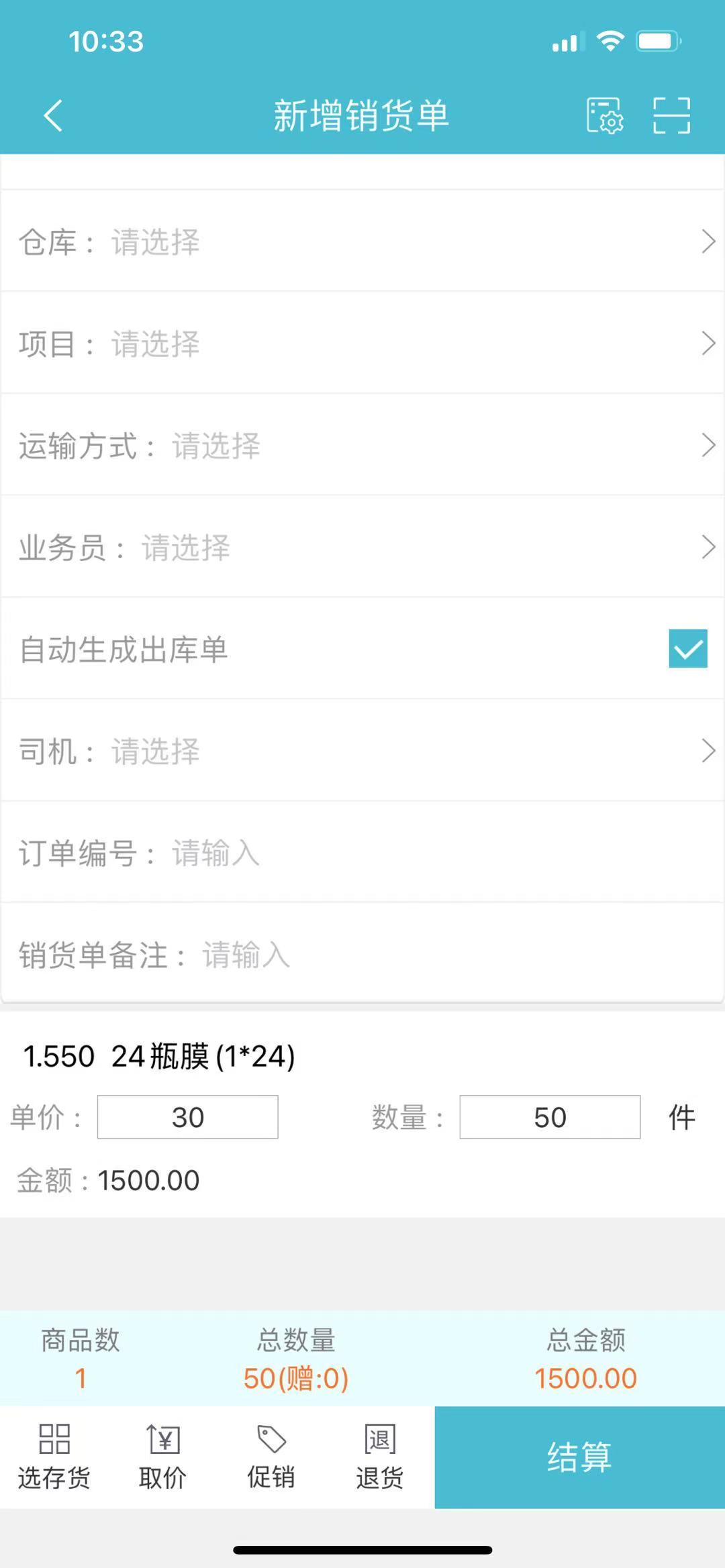This screenshot has height=1568, width=725.
Task: Open the barcode scanner
Action: (x=671, y=115)
